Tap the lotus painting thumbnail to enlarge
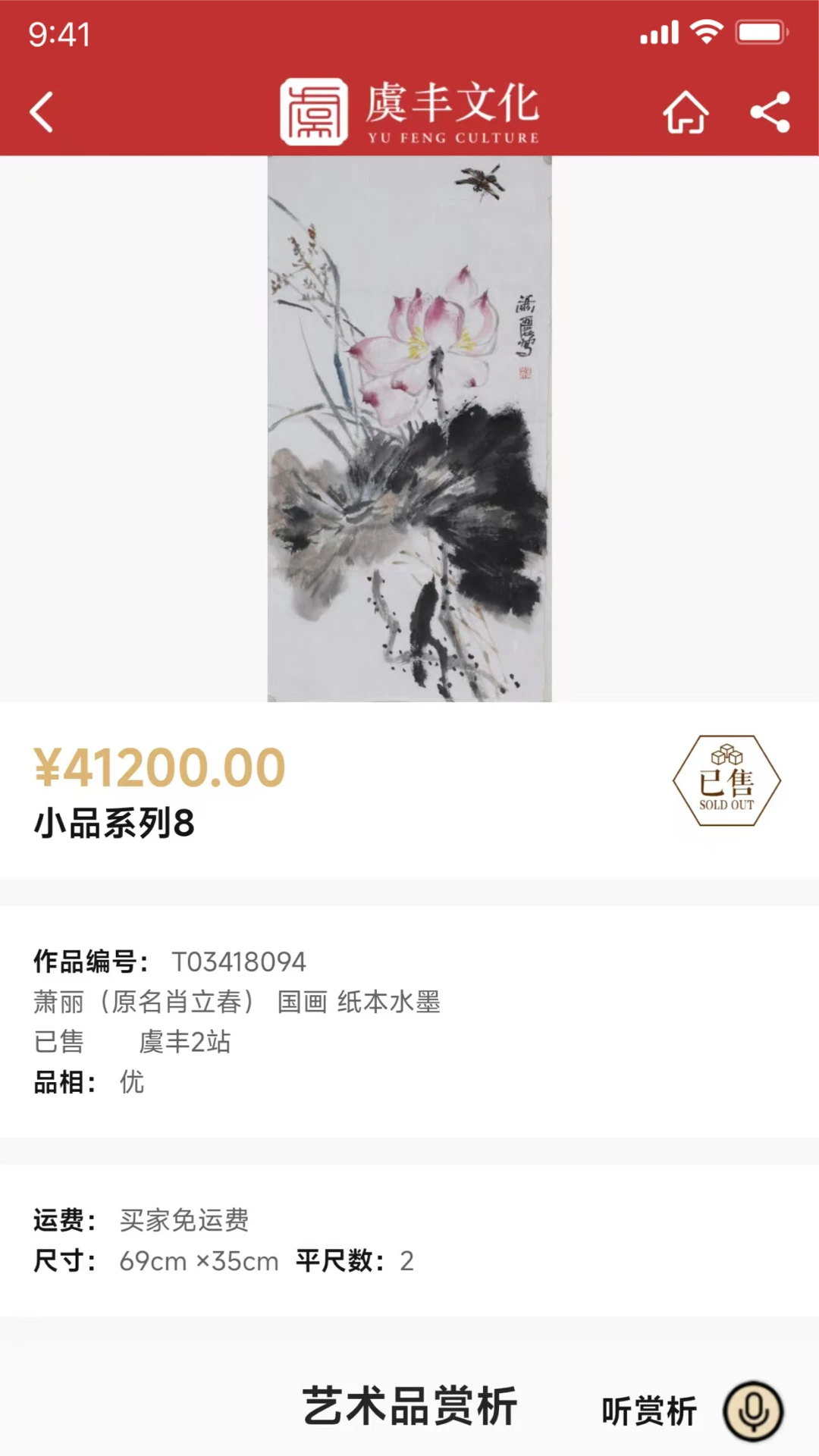The image size is (819, 1456). tap(409, 428)
